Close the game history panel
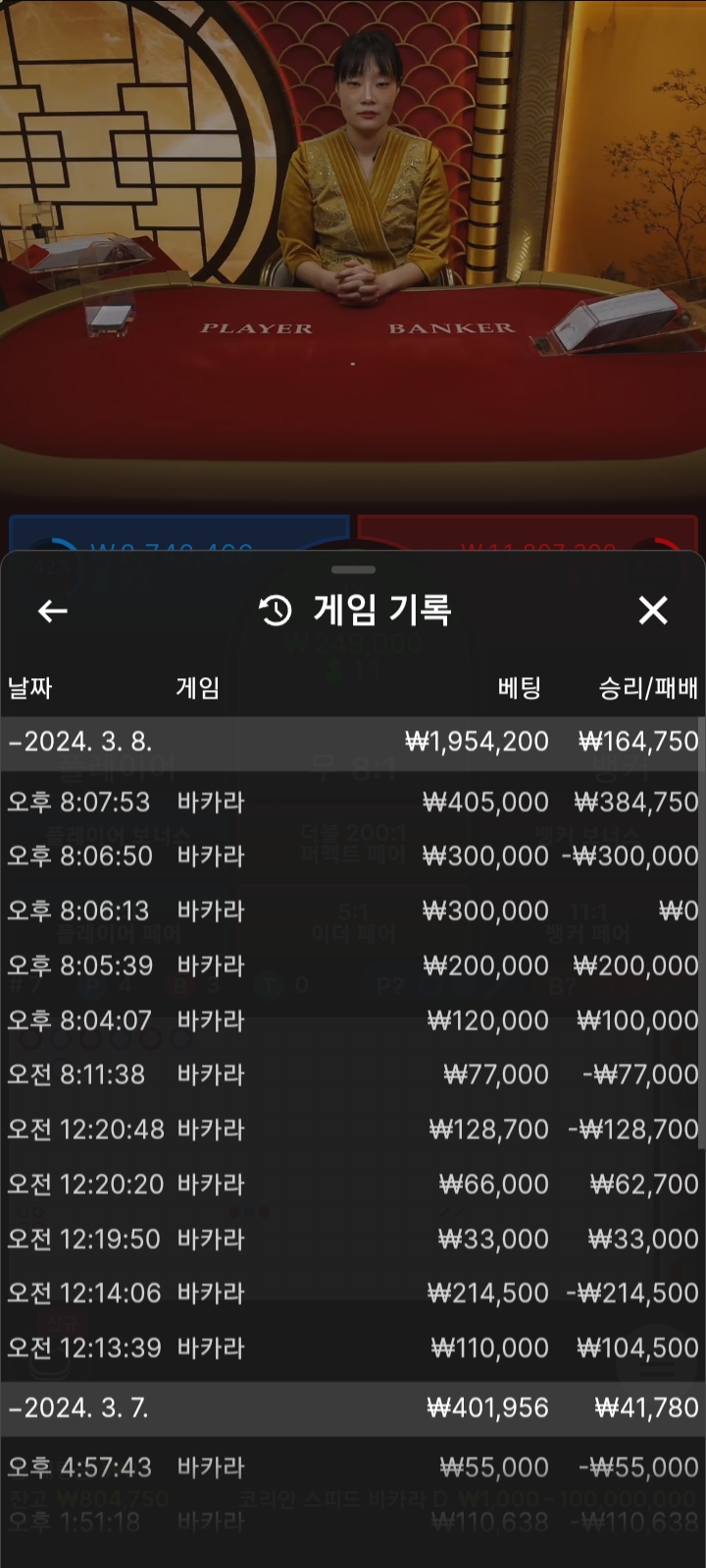Viewport: 706px width, 1568px height. [652, 611]
